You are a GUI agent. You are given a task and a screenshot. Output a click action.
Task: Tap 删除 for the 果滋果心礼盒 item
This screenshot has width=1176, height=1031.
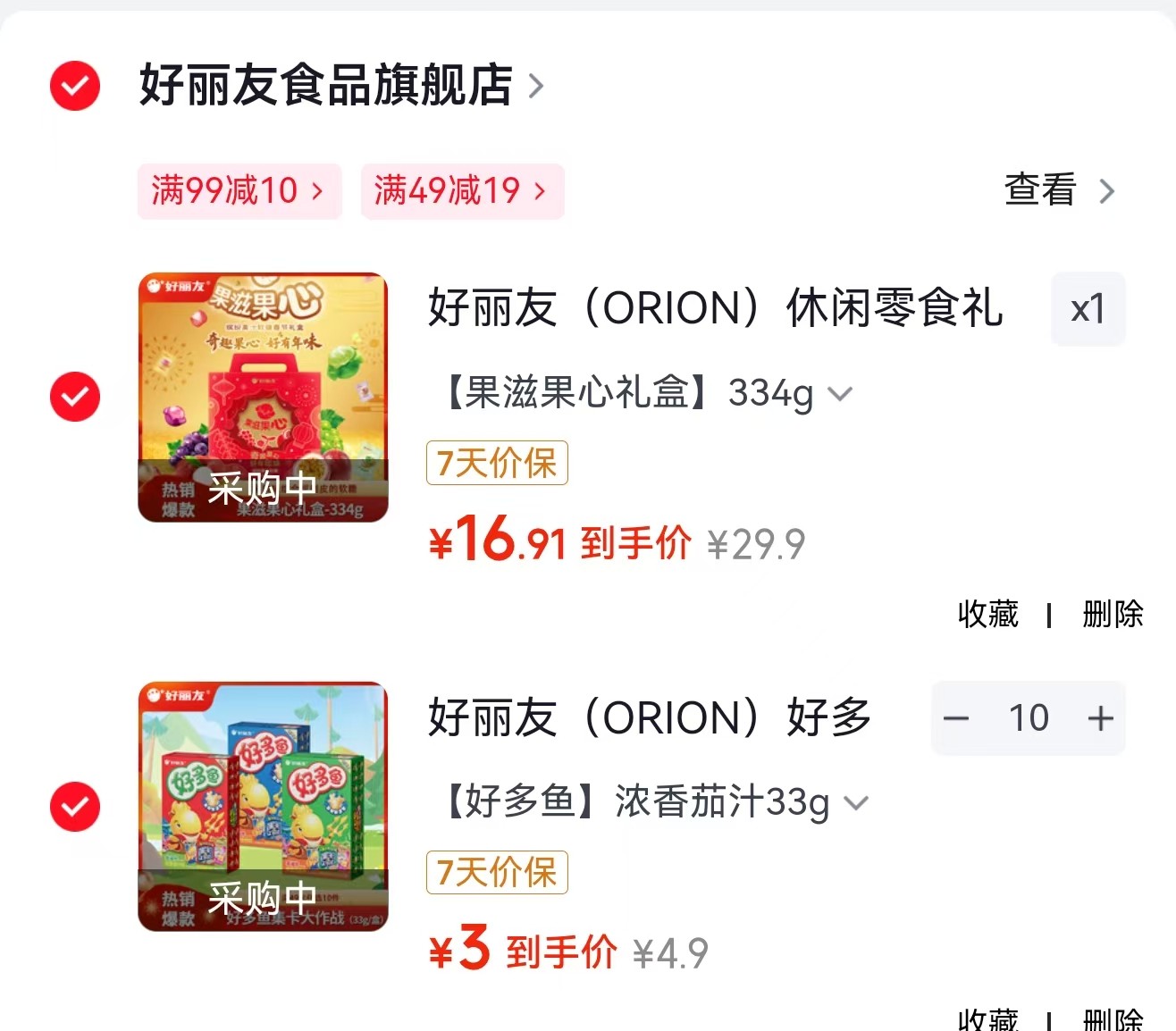1113,614
